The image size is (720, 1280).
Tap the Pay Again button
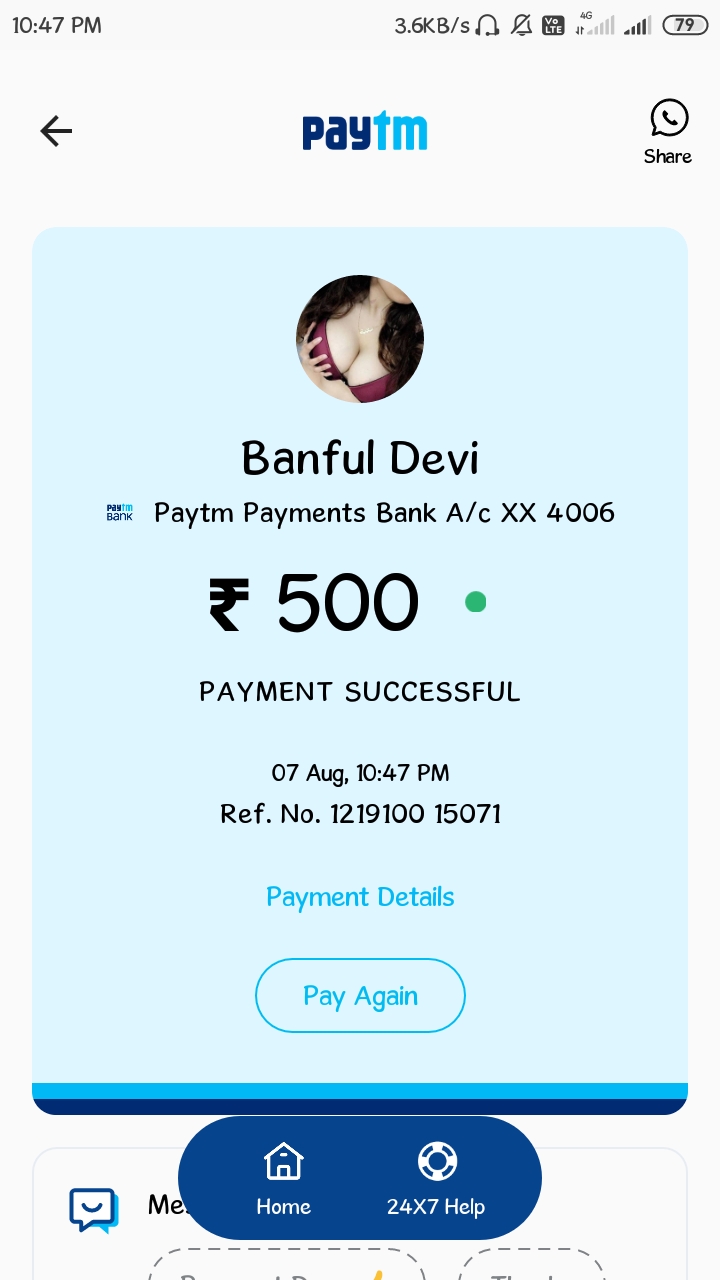[360, 996]
